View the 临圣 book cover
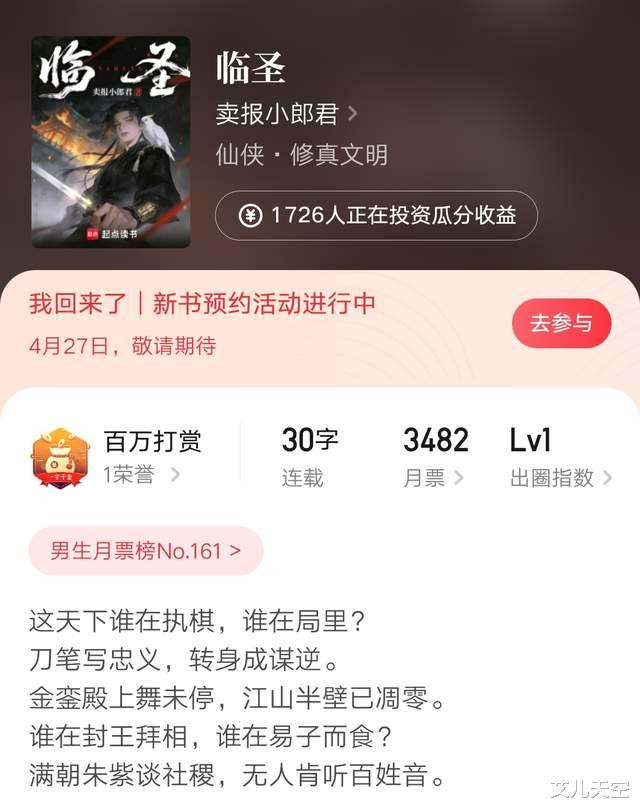640x812 pixels. tap(111, 142)
